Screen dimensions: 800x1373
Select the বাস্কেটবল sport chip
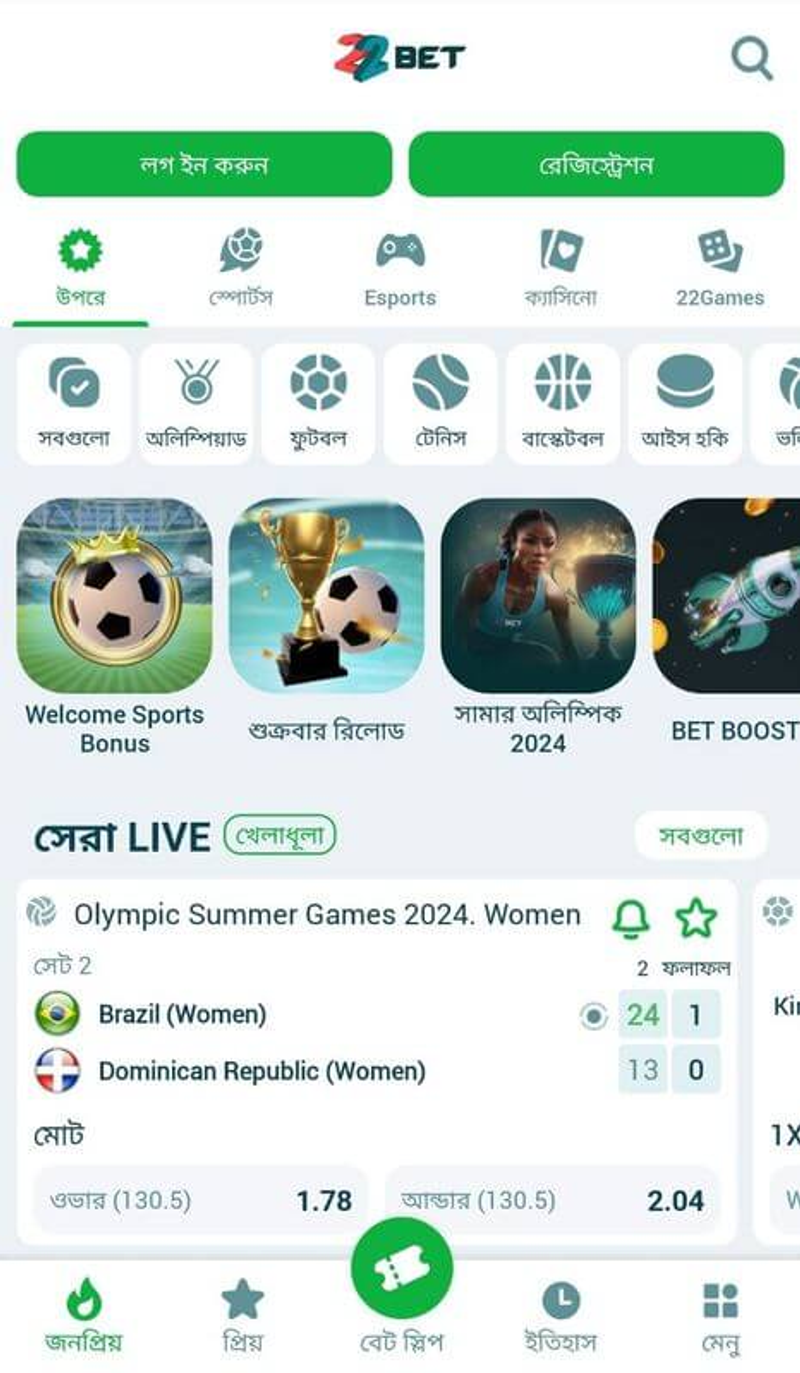(562, 404)
